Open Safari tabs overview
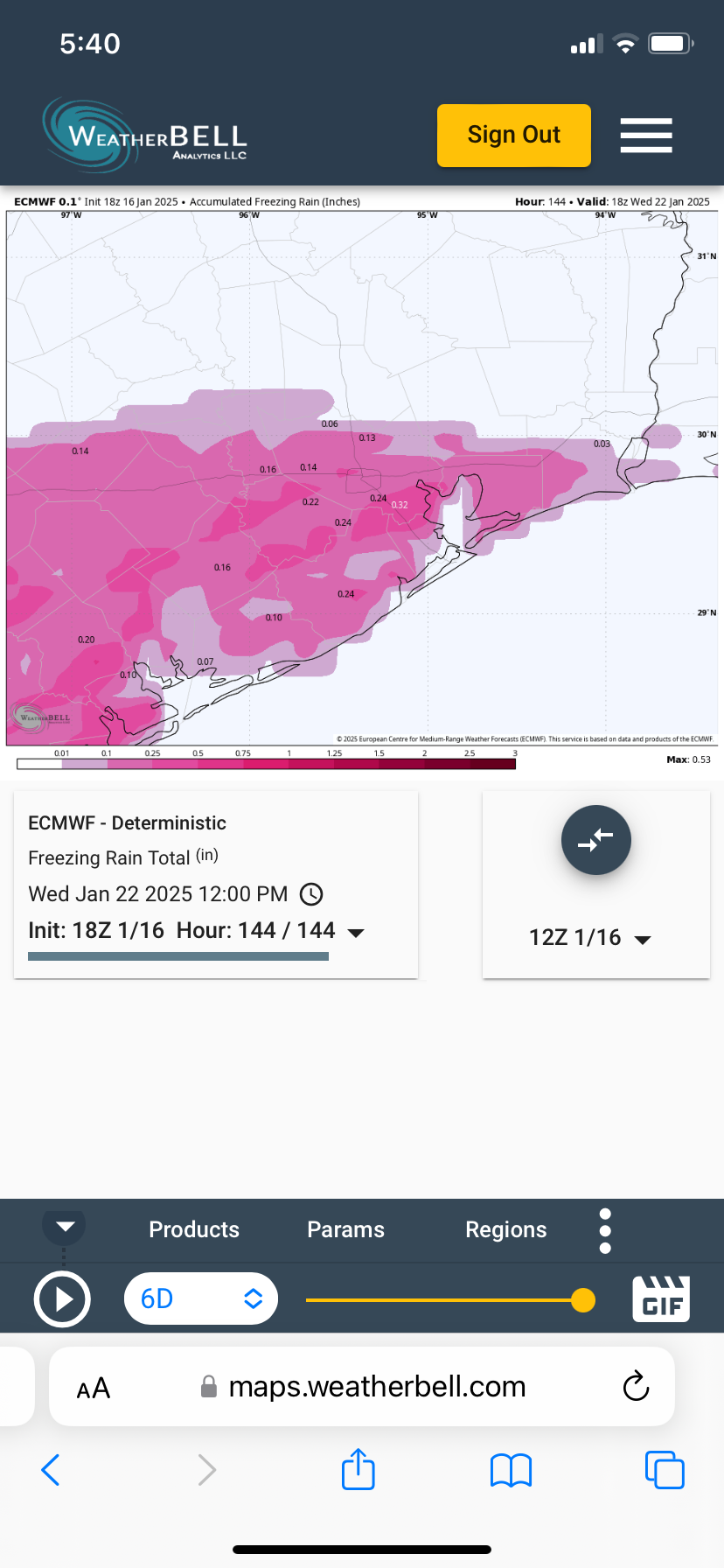 [x=664, y=1470]
